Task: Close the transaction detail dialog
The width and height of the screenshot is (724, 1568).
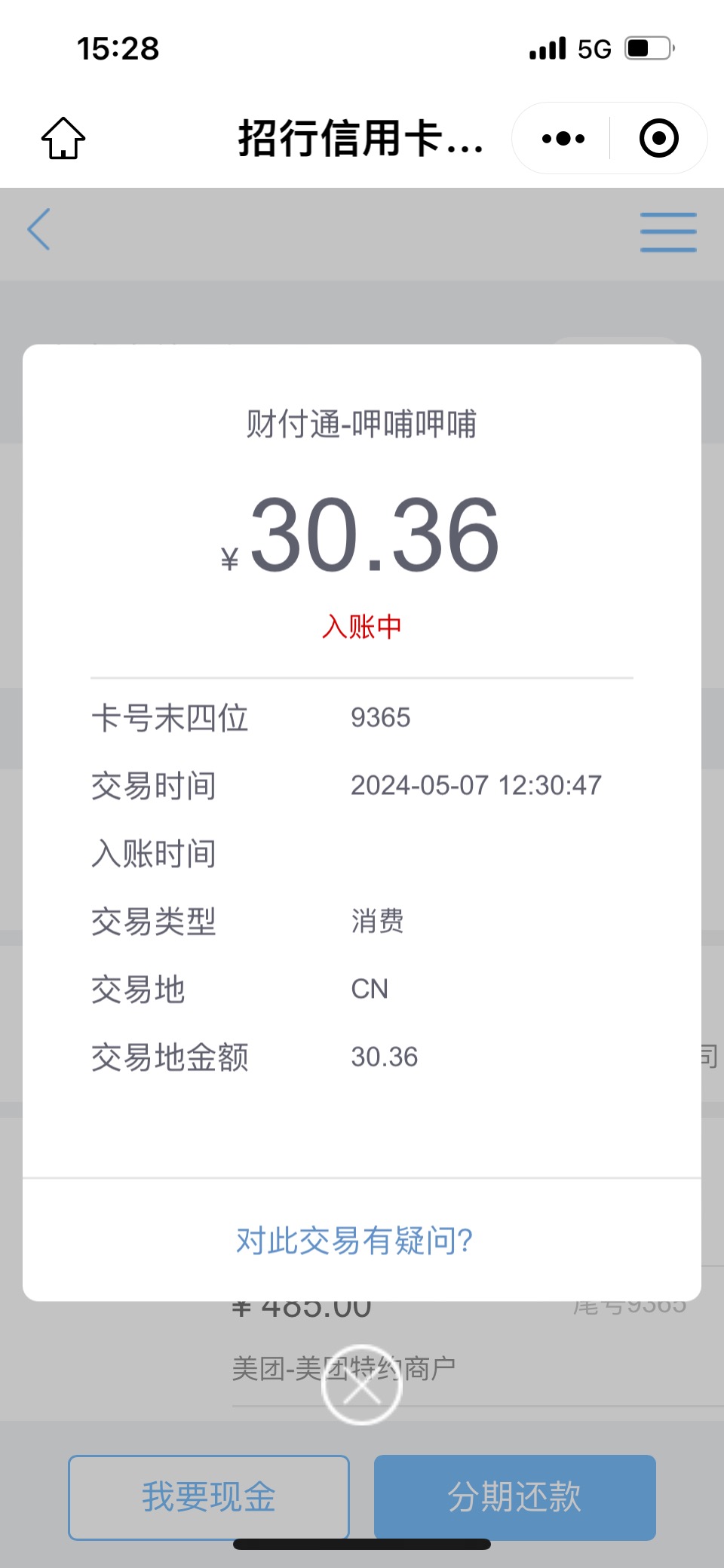Action: click(x=362, y=1385)
